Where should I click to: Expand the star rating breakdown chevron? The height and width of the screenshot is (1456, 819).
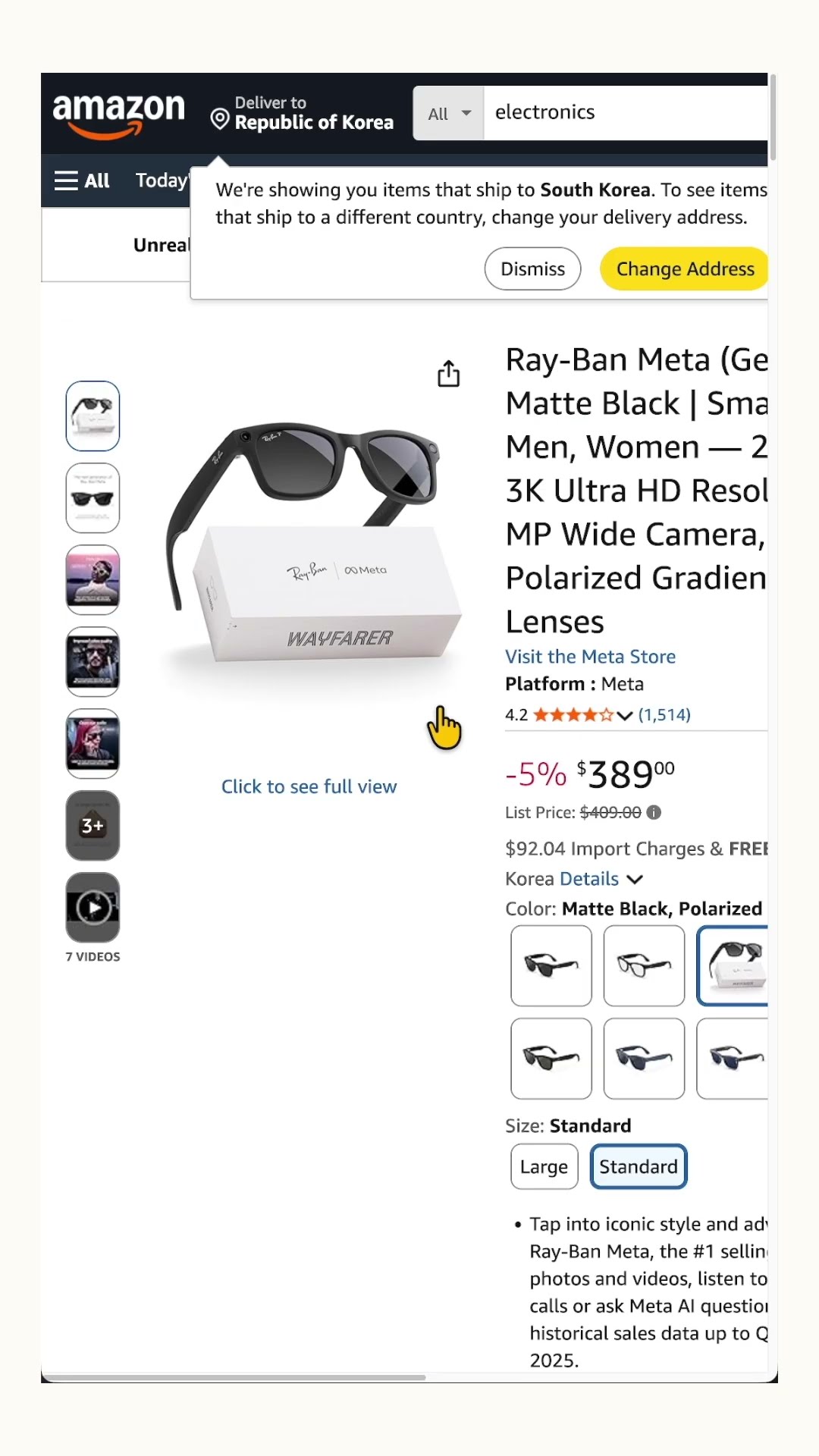tap(624, 715)
